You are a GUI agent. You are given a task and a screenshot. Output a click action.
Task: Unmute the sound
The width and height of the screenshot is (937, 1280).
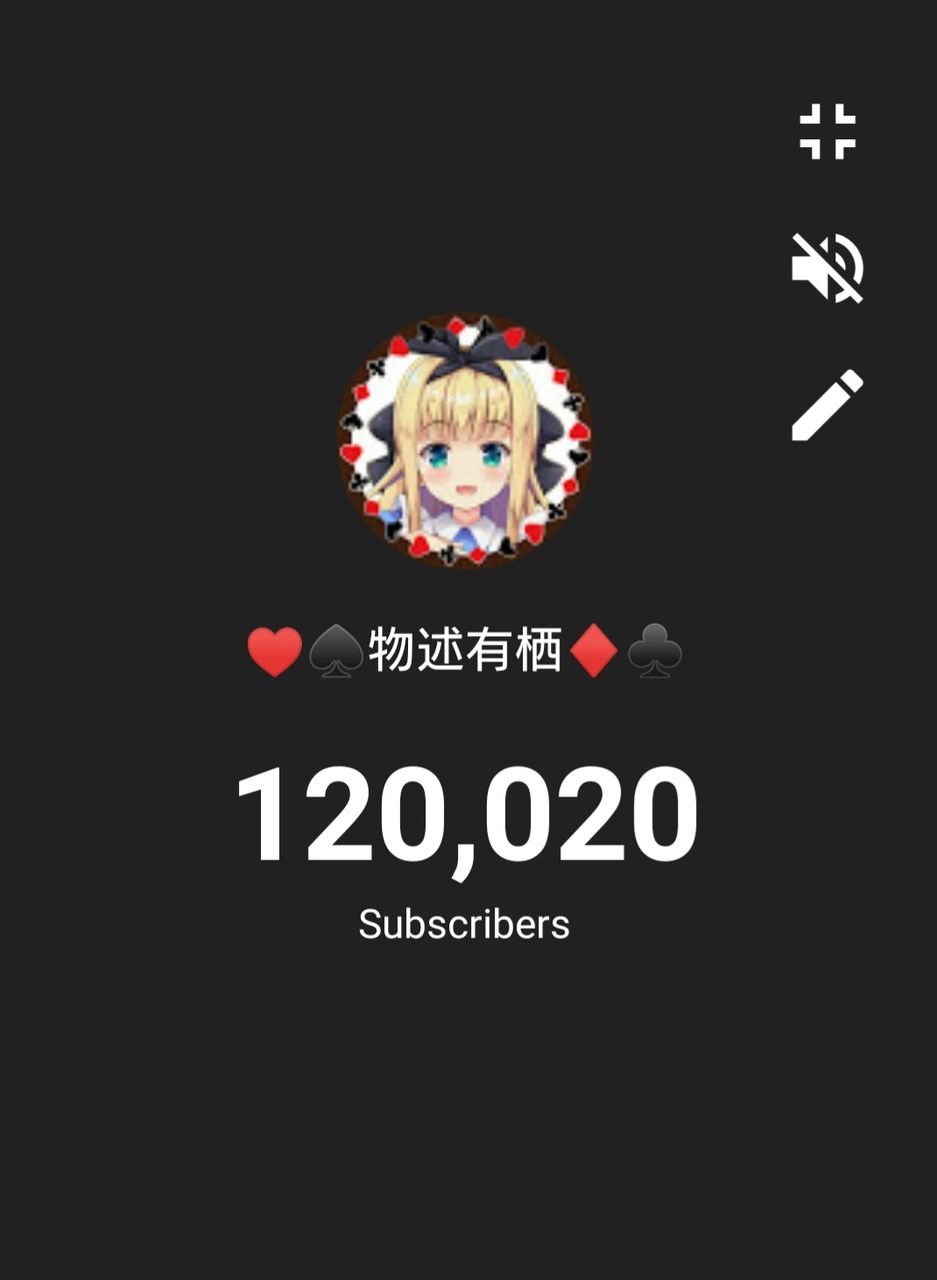point(827,267)
